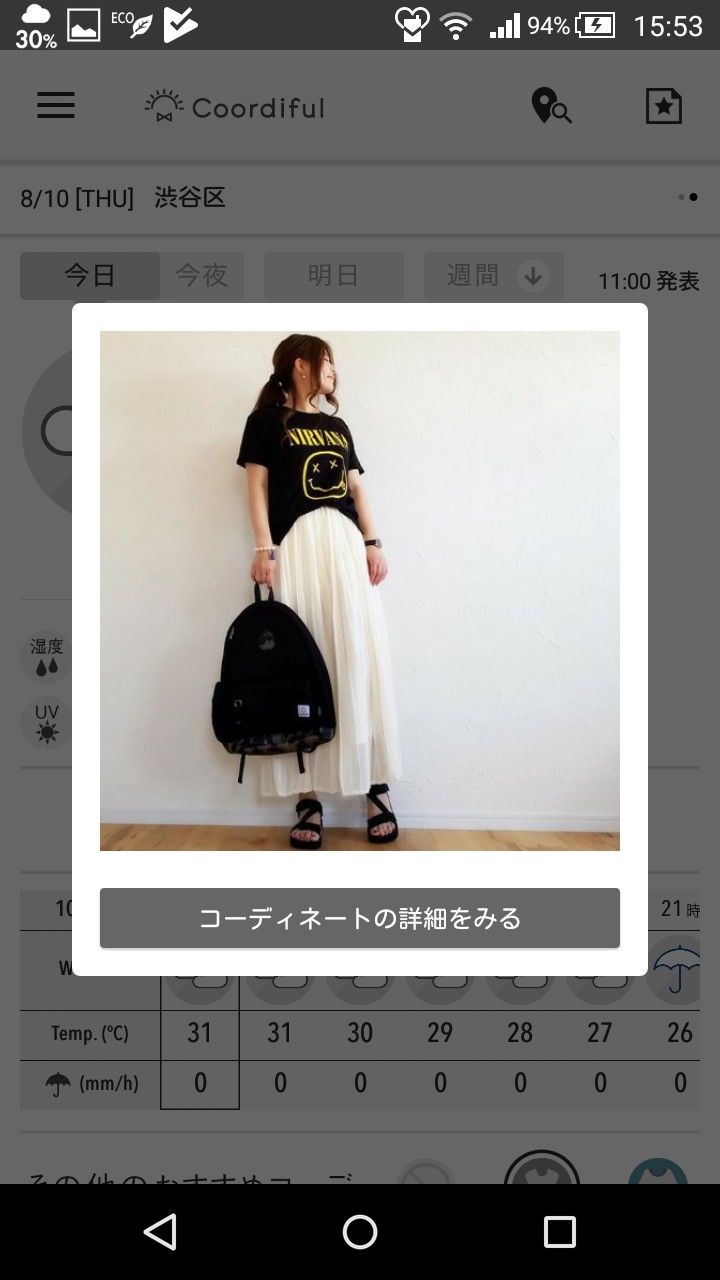This screenshot has width=720, height=1280.
Task: Open the hamburger drawer menu
Action: (x=56, y=106)
